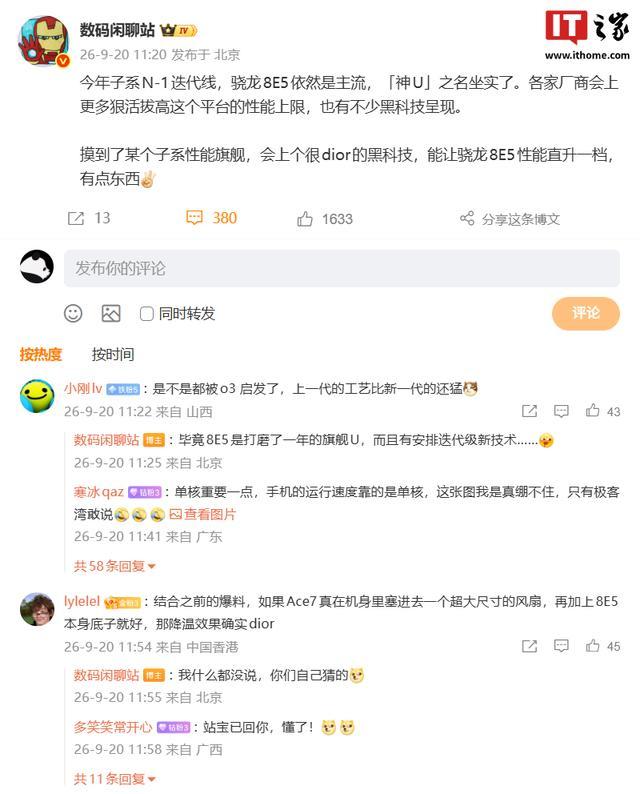Like the post with 1633 likes
The image size is (640, 794).
[325, 219]
